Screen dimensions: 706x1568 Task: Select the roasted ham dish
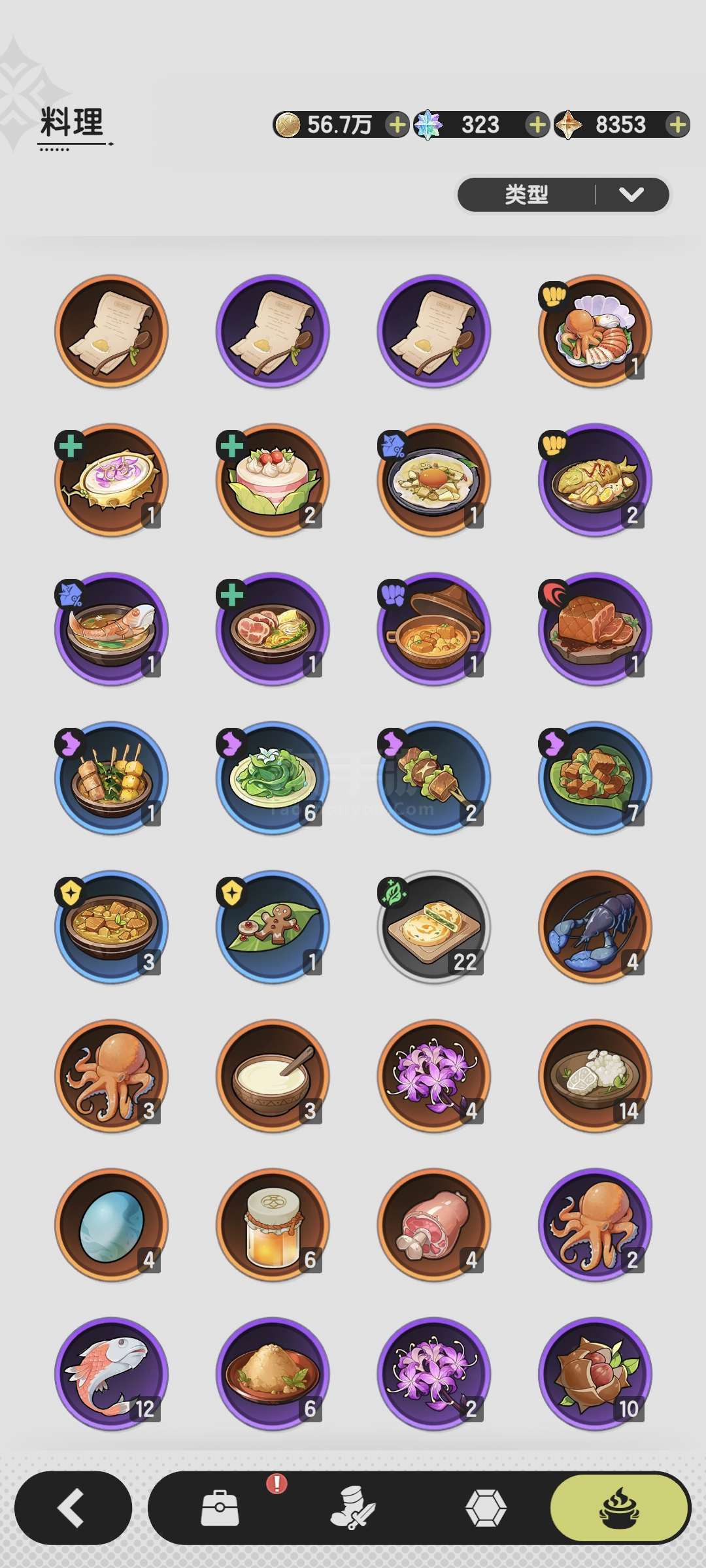click(x=595, y=629)
